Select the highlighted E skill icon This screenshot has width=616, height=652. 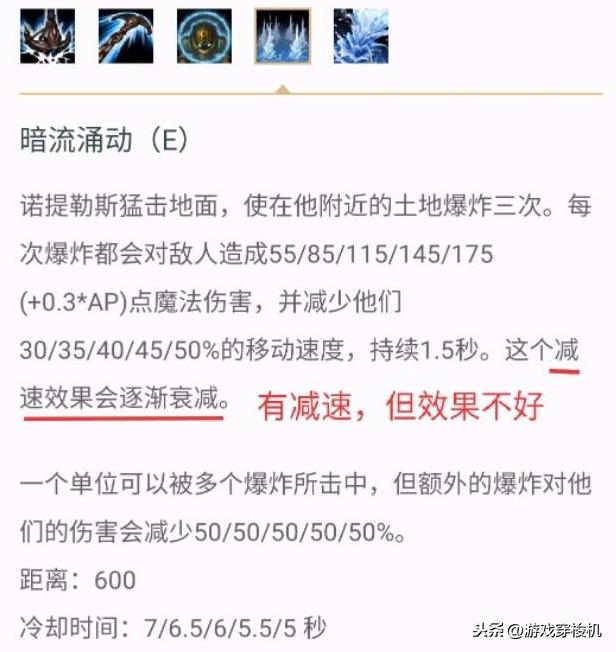[x=283, y=37]
